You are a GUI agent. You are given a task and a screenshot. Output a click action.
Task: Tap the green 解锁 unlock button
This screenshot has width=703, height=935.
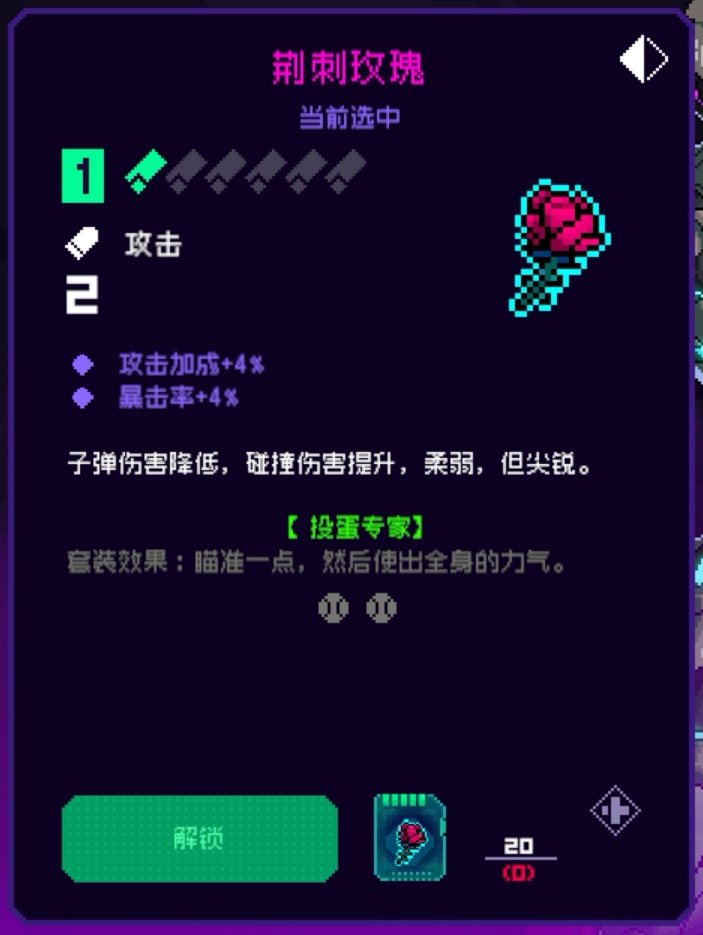pyautogui.click(x=199, y=838)
